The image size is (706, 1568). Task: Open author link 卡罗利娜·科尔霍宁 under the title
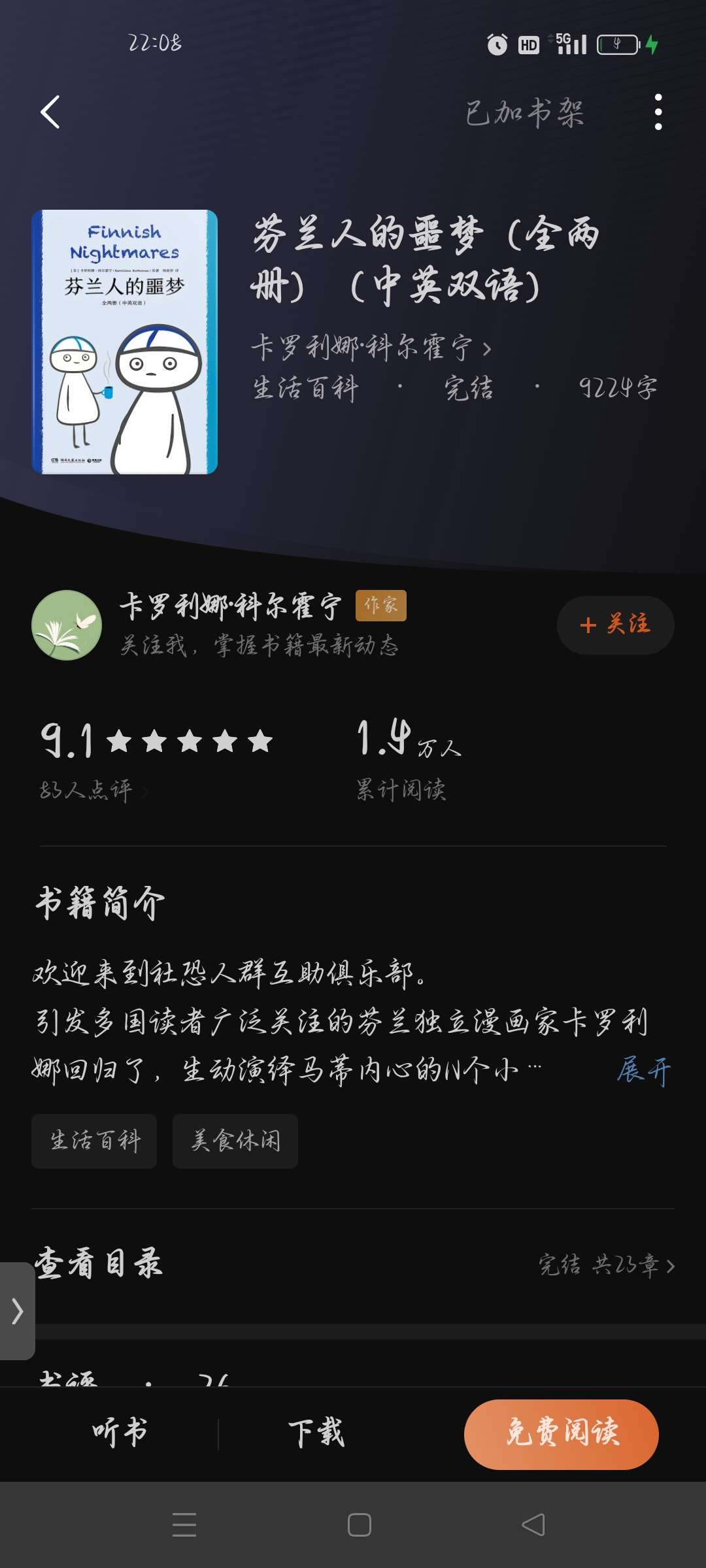point(370,347)
